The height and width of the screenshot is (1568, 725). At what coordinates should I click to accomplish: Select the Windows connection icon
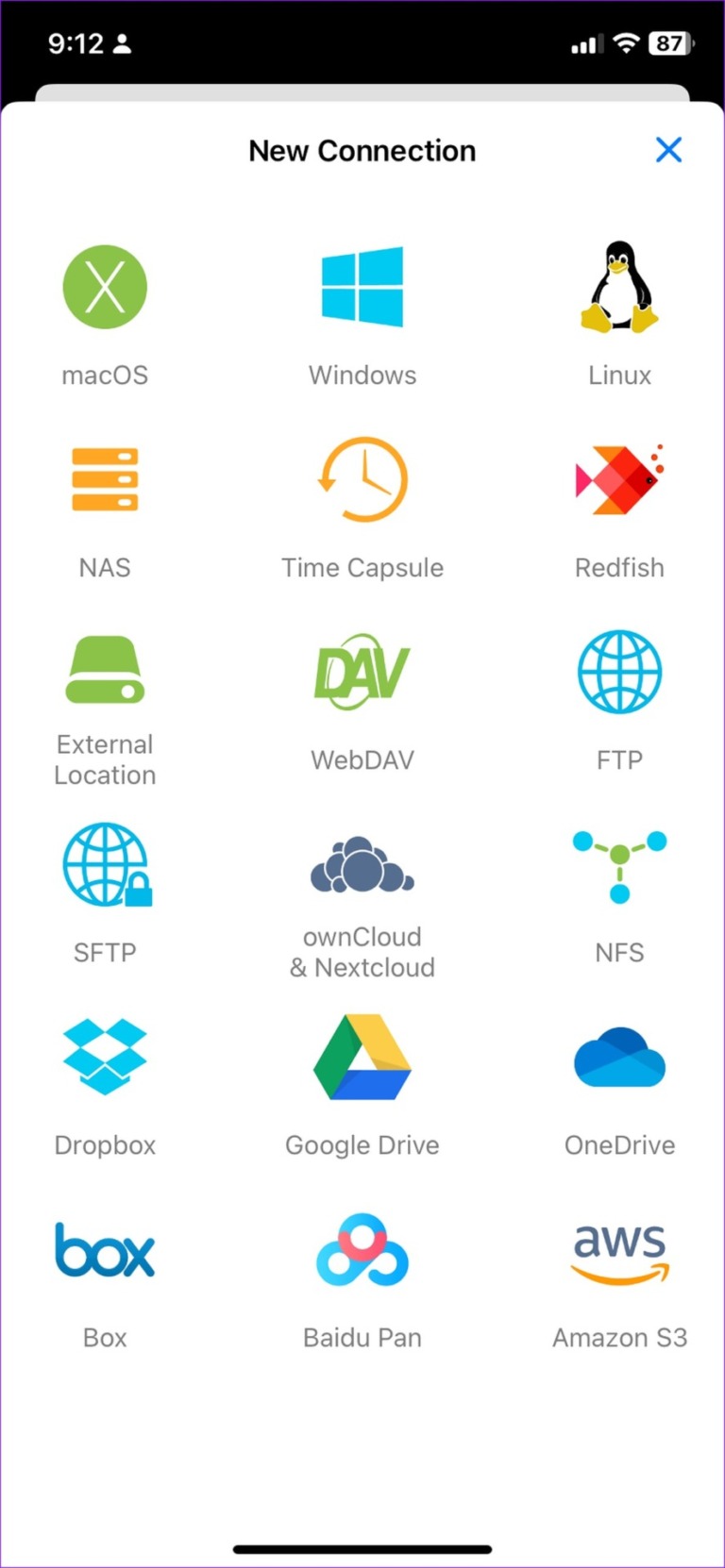(362, 287)
